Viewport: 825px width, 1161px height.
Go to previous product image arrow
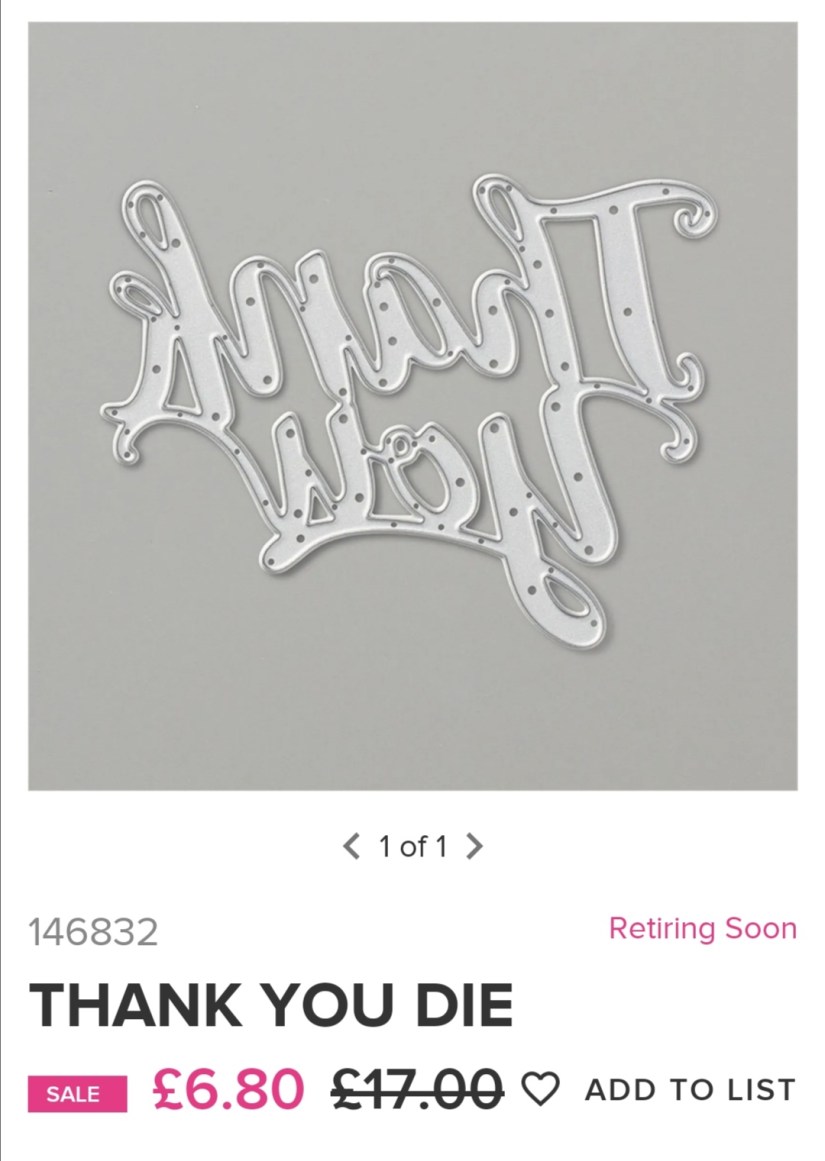(351, 847)
